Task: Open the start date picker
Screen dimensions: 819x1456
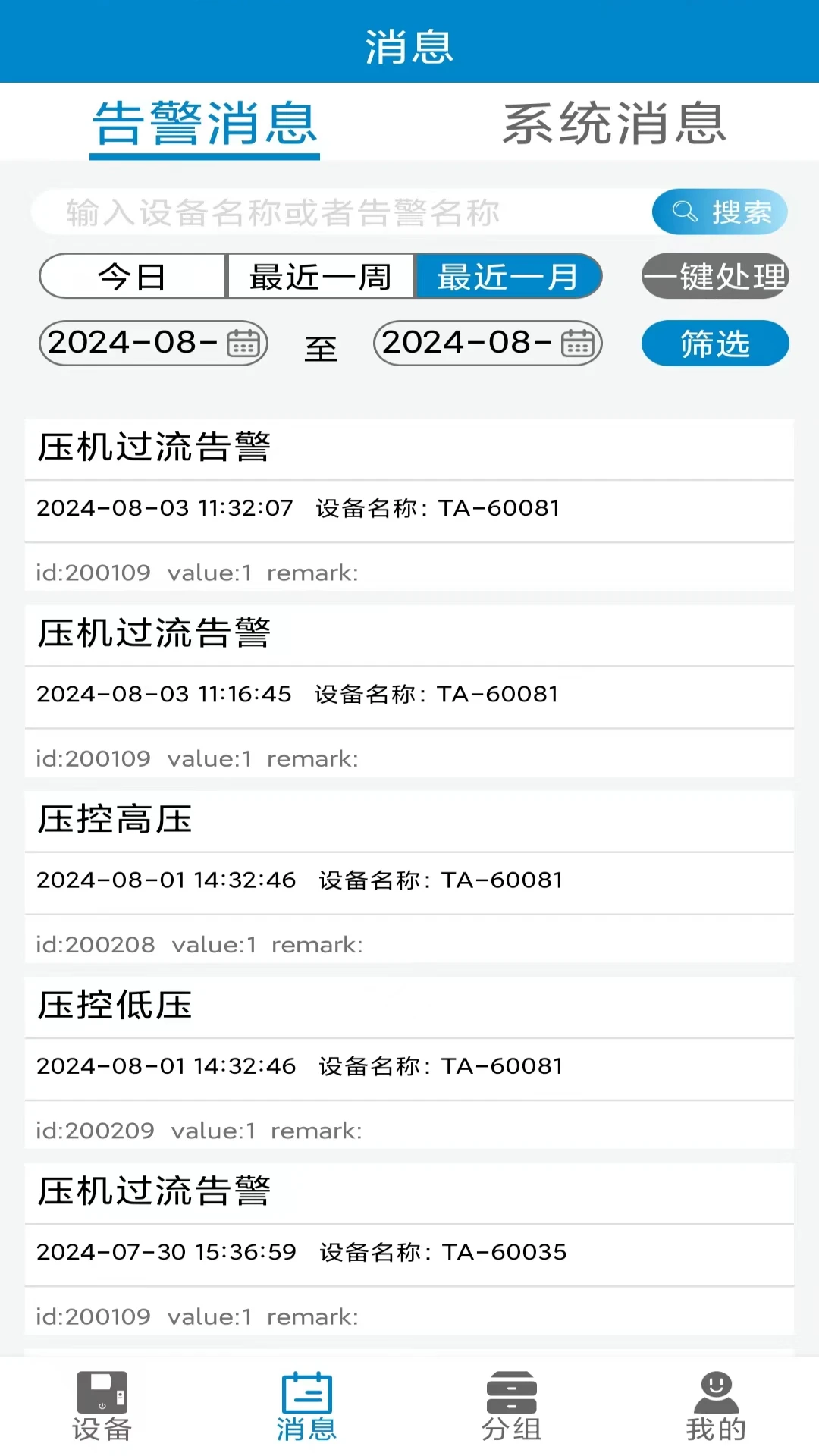Action: pyautogui.click(x=154, y=343)
